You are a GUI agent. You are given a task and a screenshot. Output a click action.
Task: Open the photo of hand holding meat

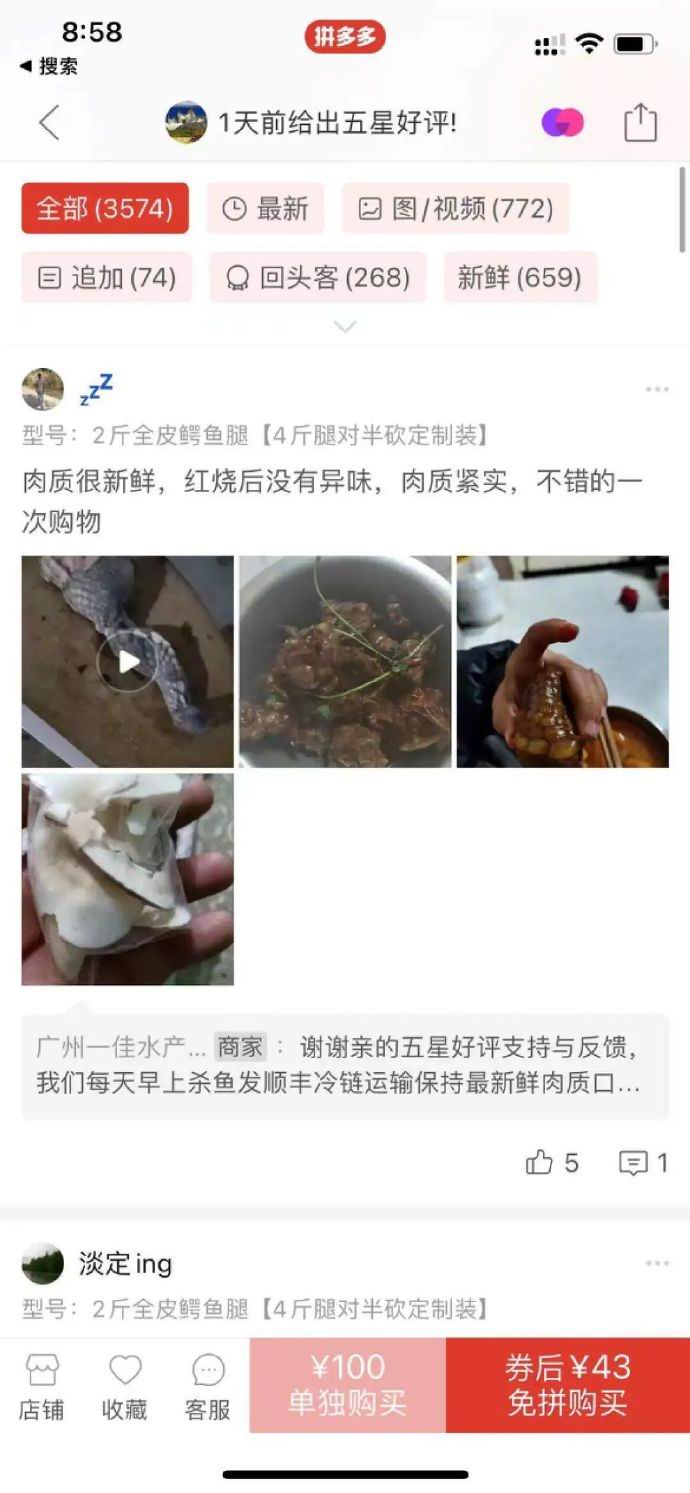tap(562, 662)
